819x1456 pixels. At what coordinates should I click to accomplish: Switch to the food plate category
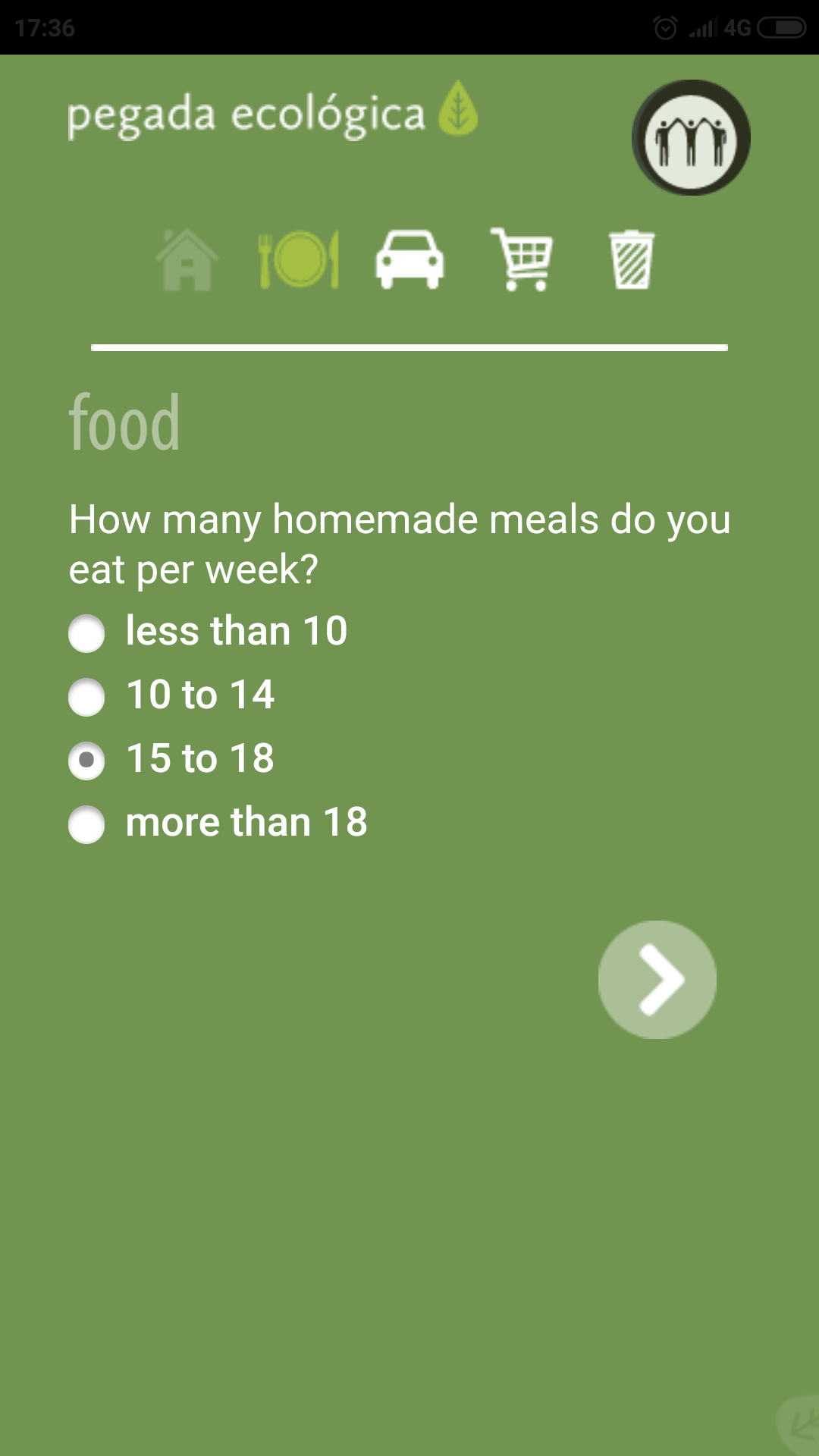click(299, 259)
